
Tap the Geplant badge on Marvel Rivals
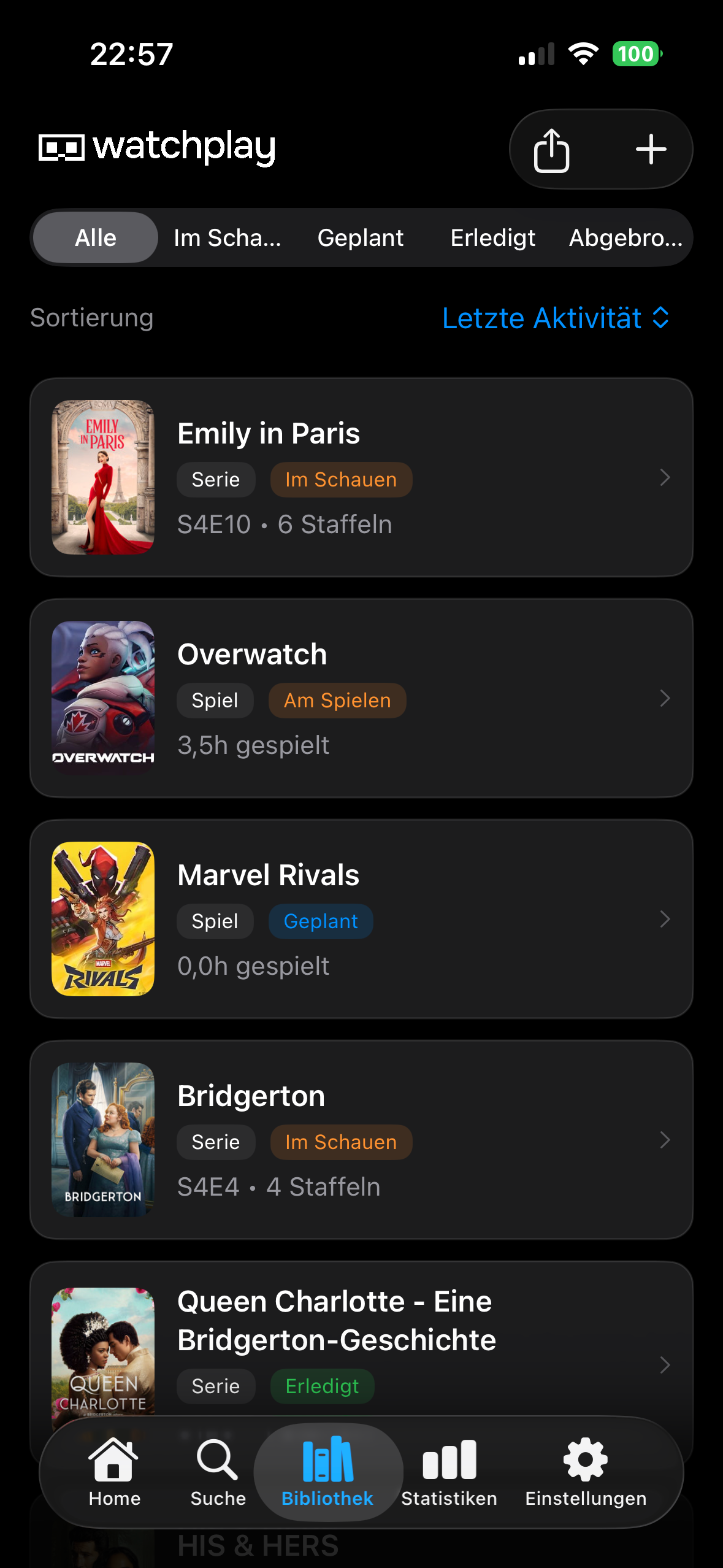pyautogui.click(x=320, y=921)
